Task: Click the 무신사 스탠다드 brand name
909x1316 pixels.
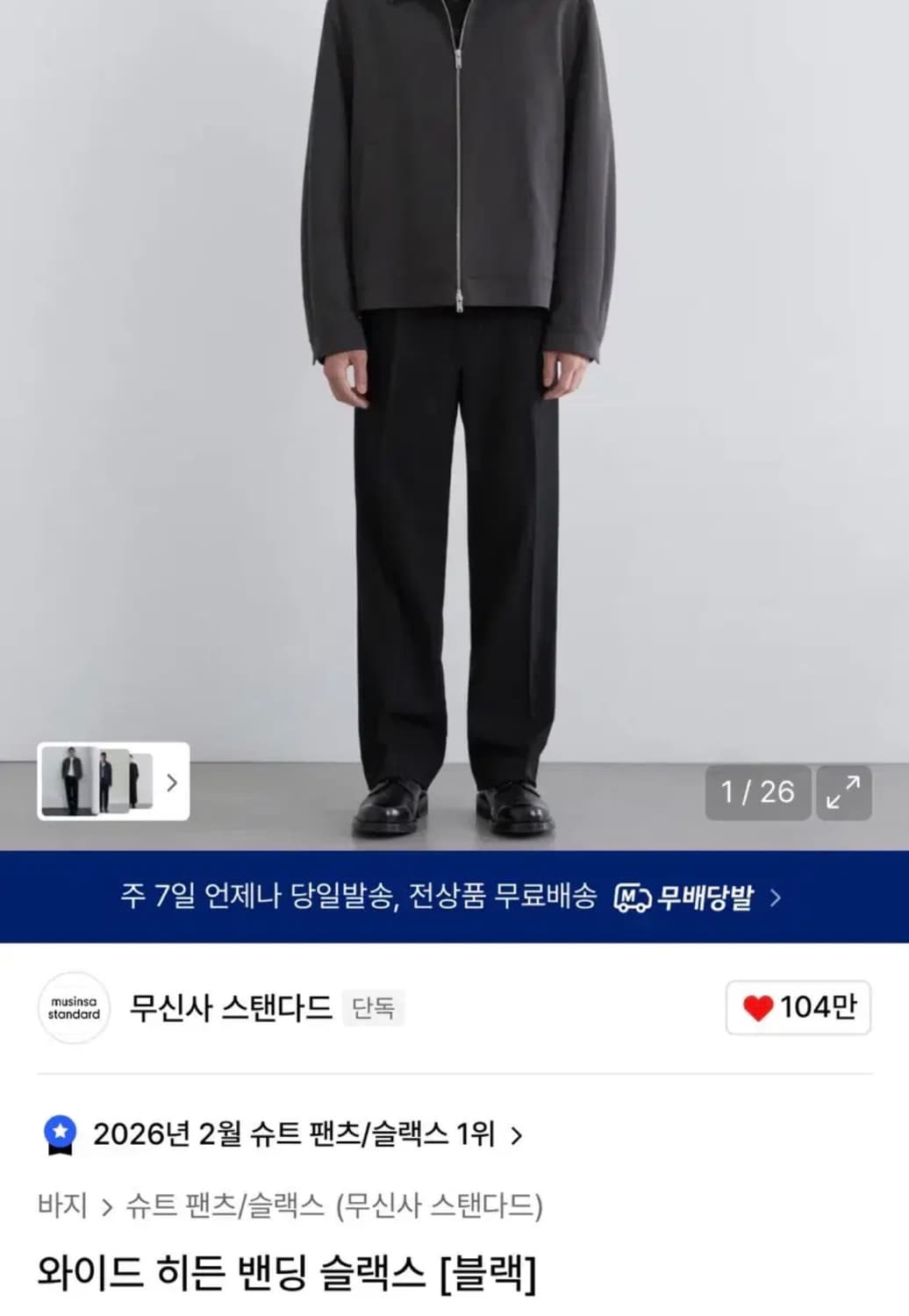Action: [x=231, y=1006]
